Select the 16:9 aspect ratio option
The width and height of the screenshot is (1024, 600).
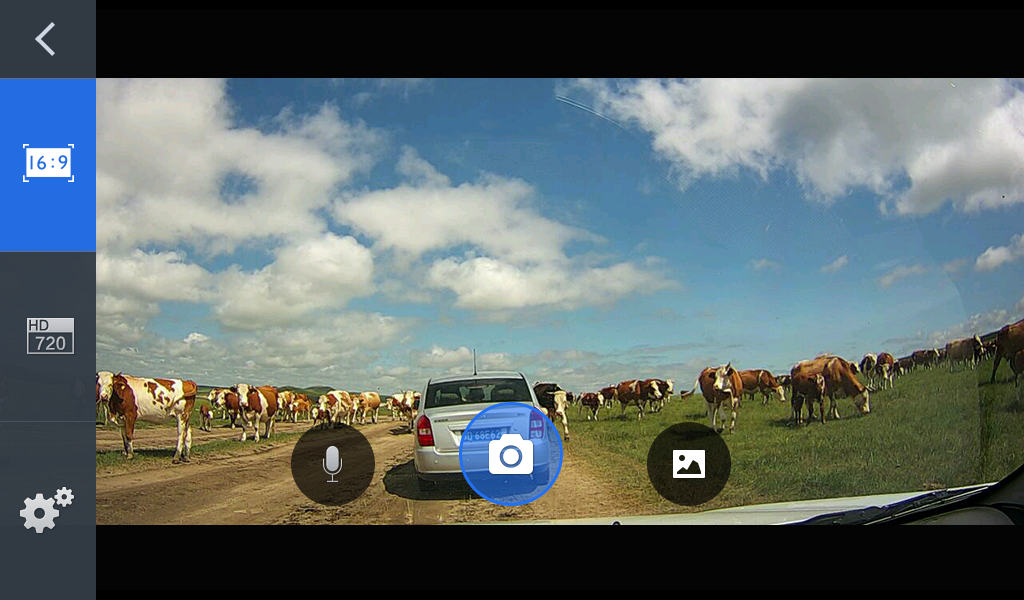(x=48, y=163)
